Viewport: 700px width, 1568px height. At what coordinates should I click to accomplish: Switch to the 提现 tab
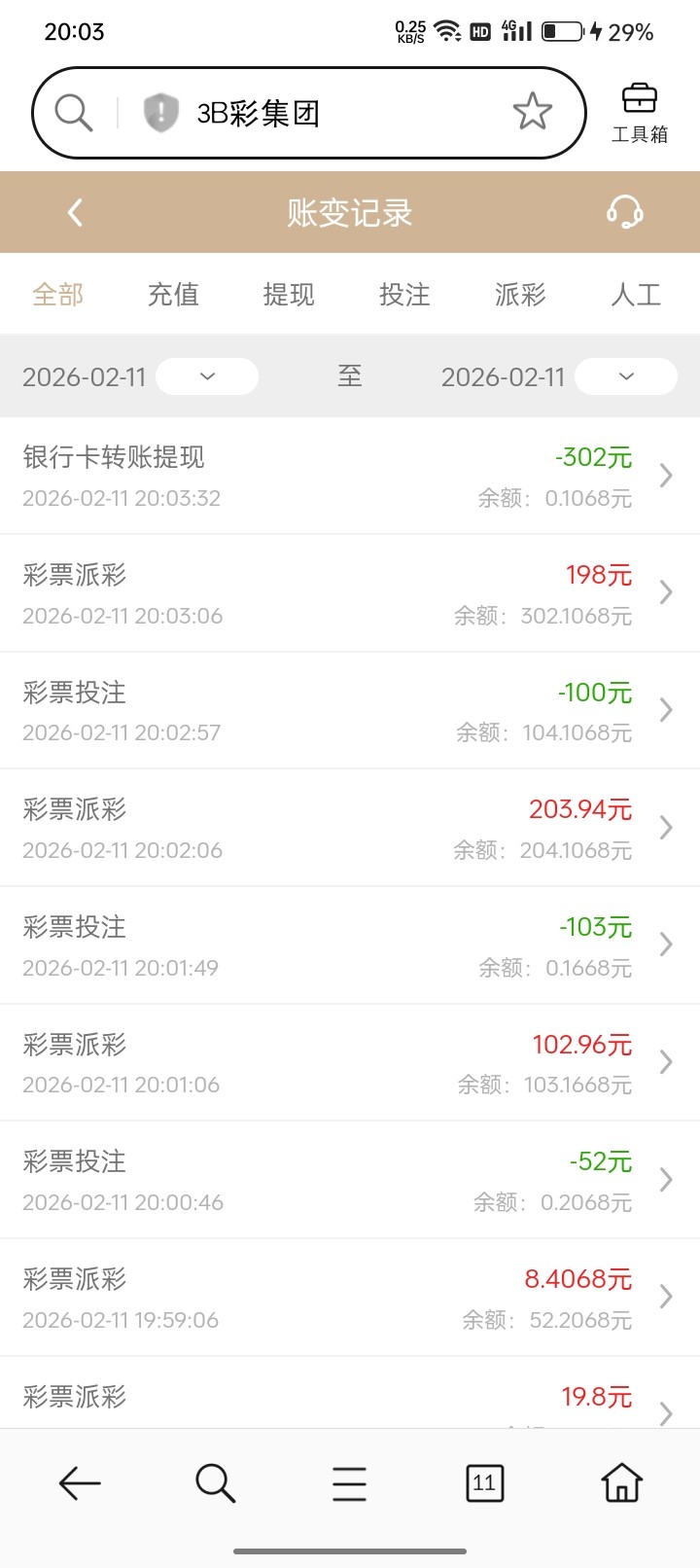pyautogui.click(x=289, y=294)
